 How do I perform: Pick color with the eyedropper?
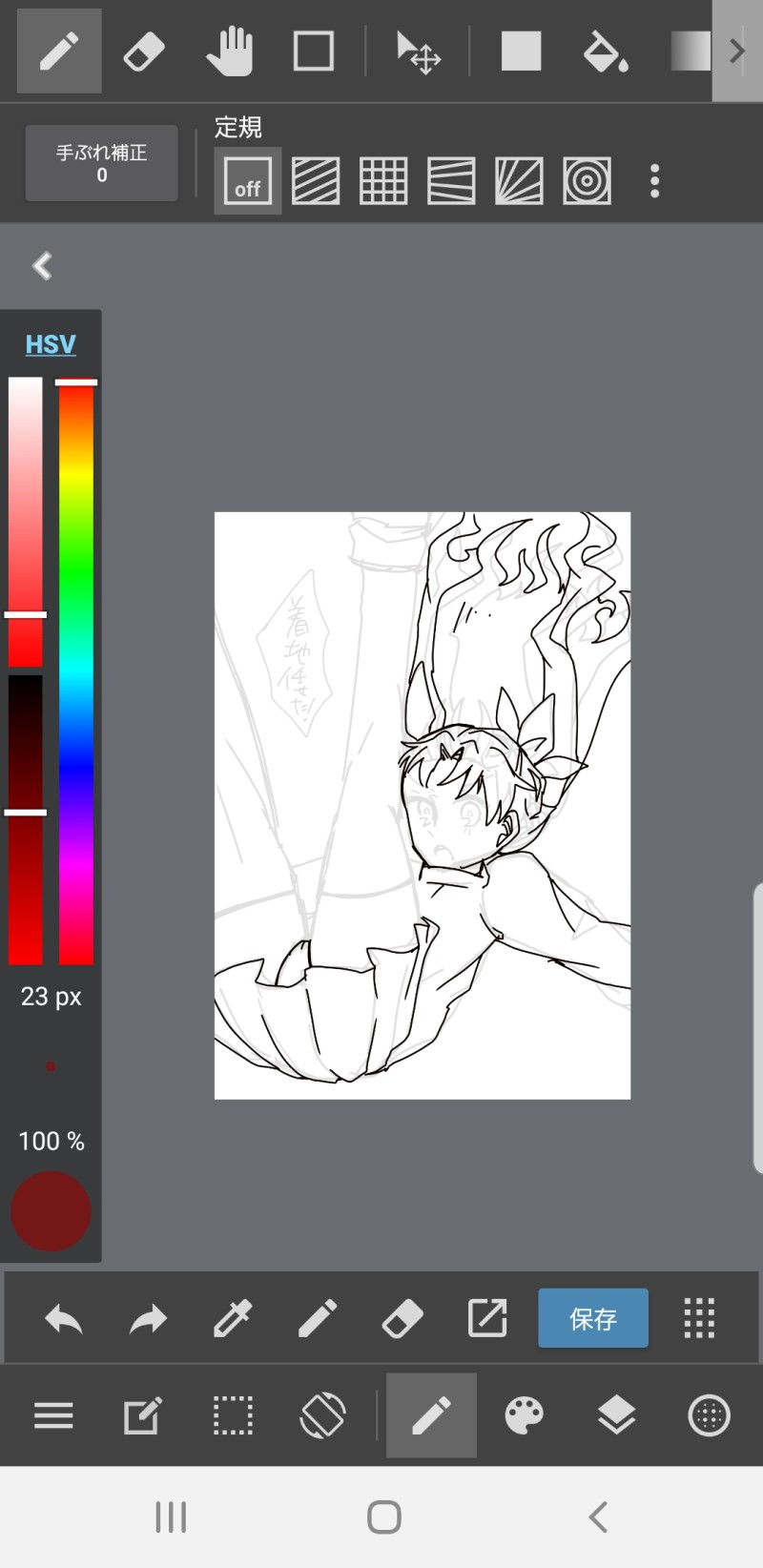[233, 1319]
